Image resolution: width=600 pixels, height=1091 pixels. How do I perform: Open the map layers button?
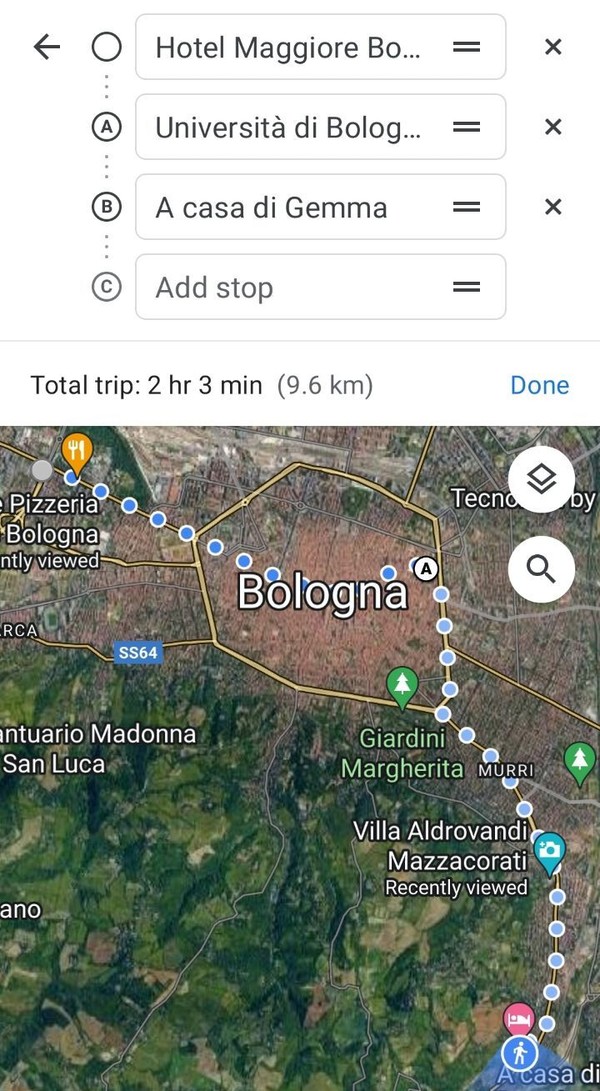(541, 479)
